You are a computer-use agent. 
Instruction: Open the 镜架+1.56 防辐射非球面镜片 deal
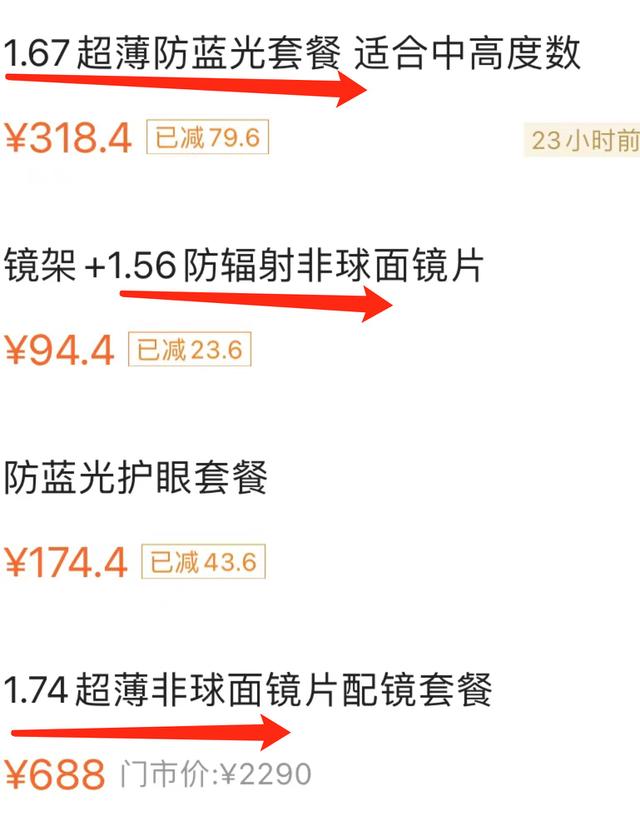click(x=243, y=266)
